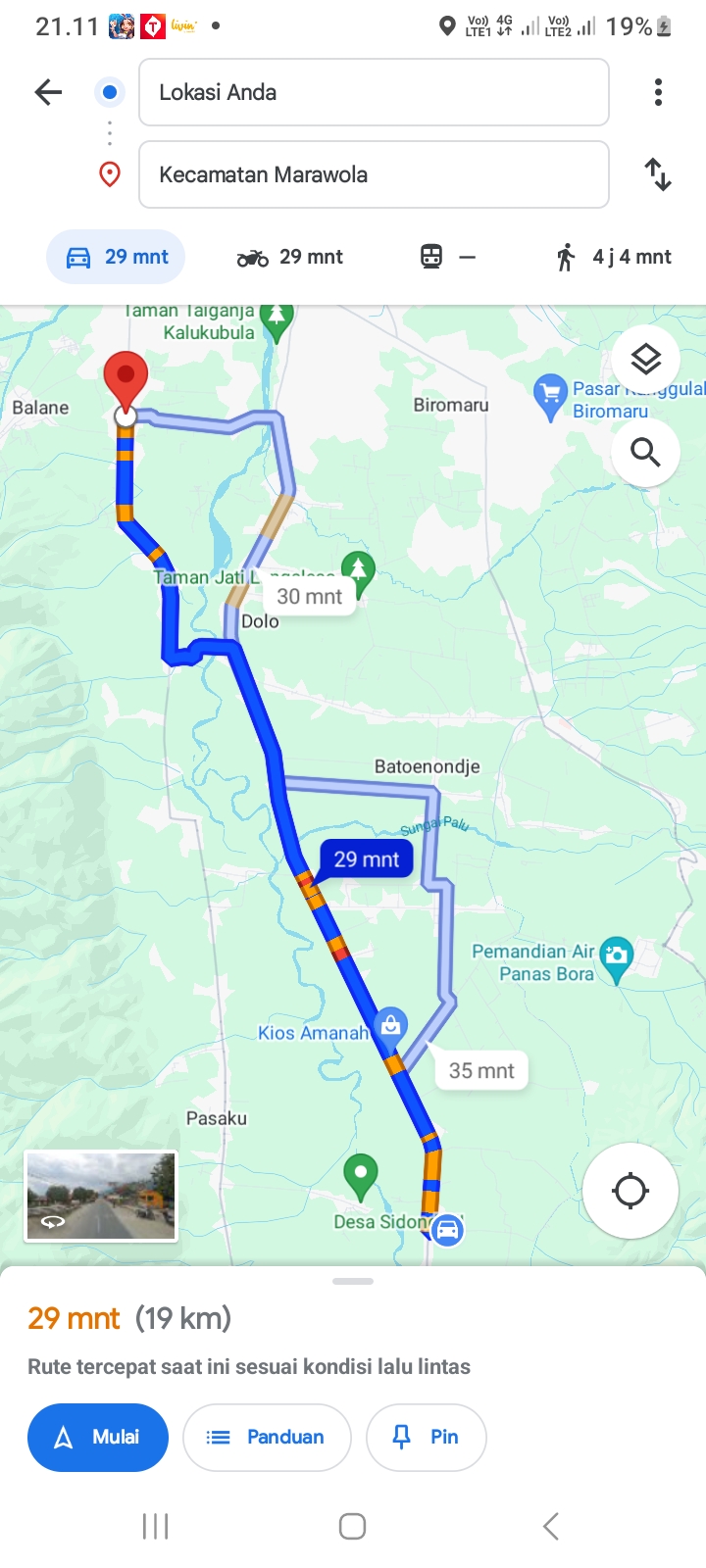Switch to motorcycle travel mode
The width and height of the screenshot is (706, 1568).
(290, 257)
